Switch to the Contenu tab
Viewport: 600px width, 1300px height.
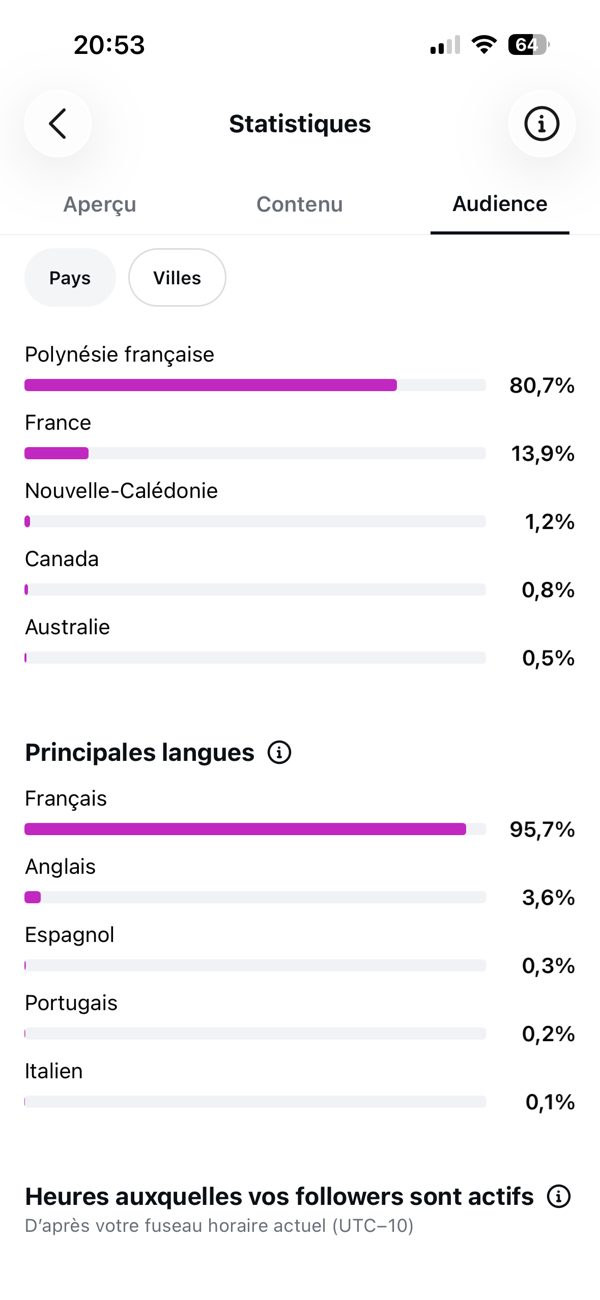coord(299,204)
